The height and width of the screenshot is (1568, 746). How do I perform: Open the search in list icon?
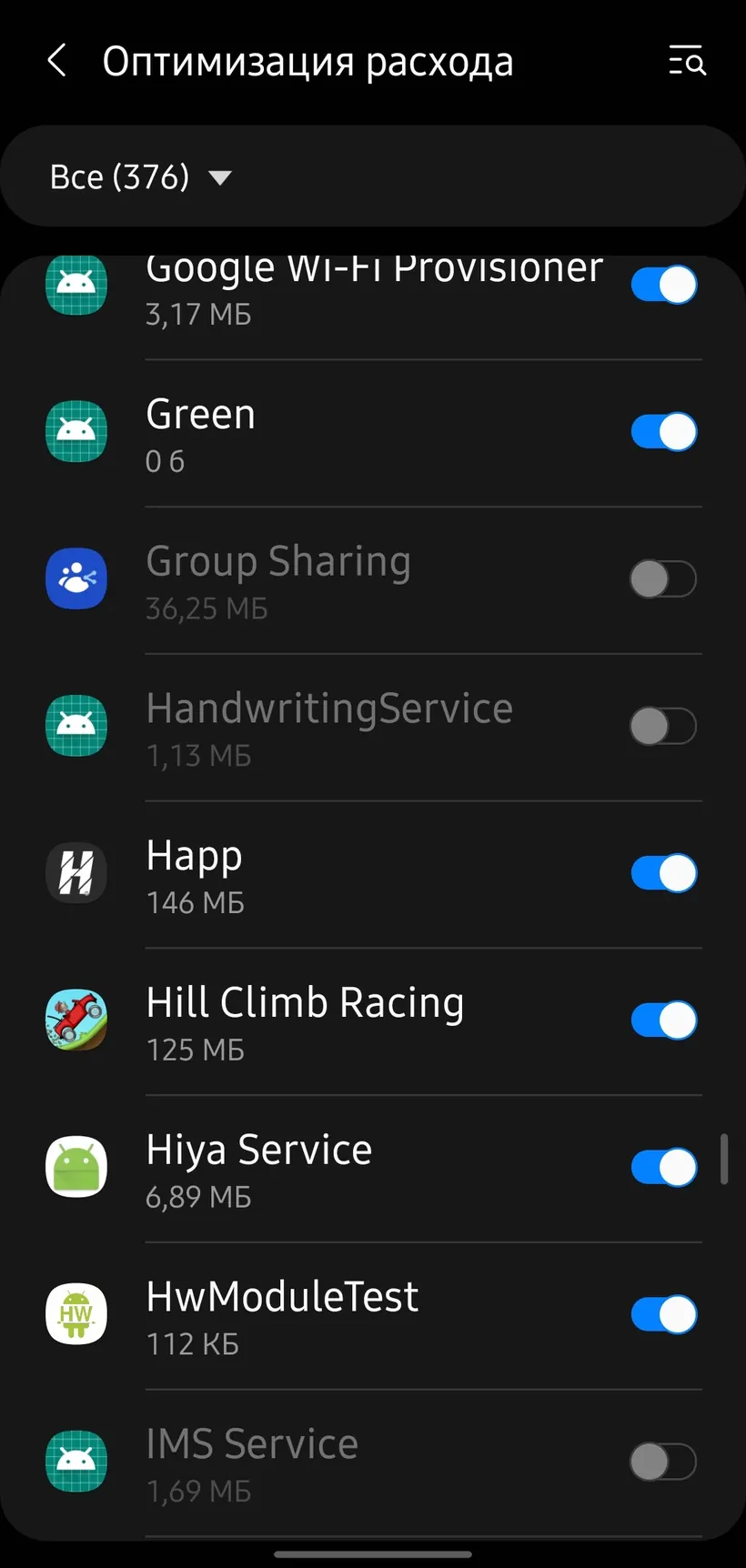[x=687, y=62]
